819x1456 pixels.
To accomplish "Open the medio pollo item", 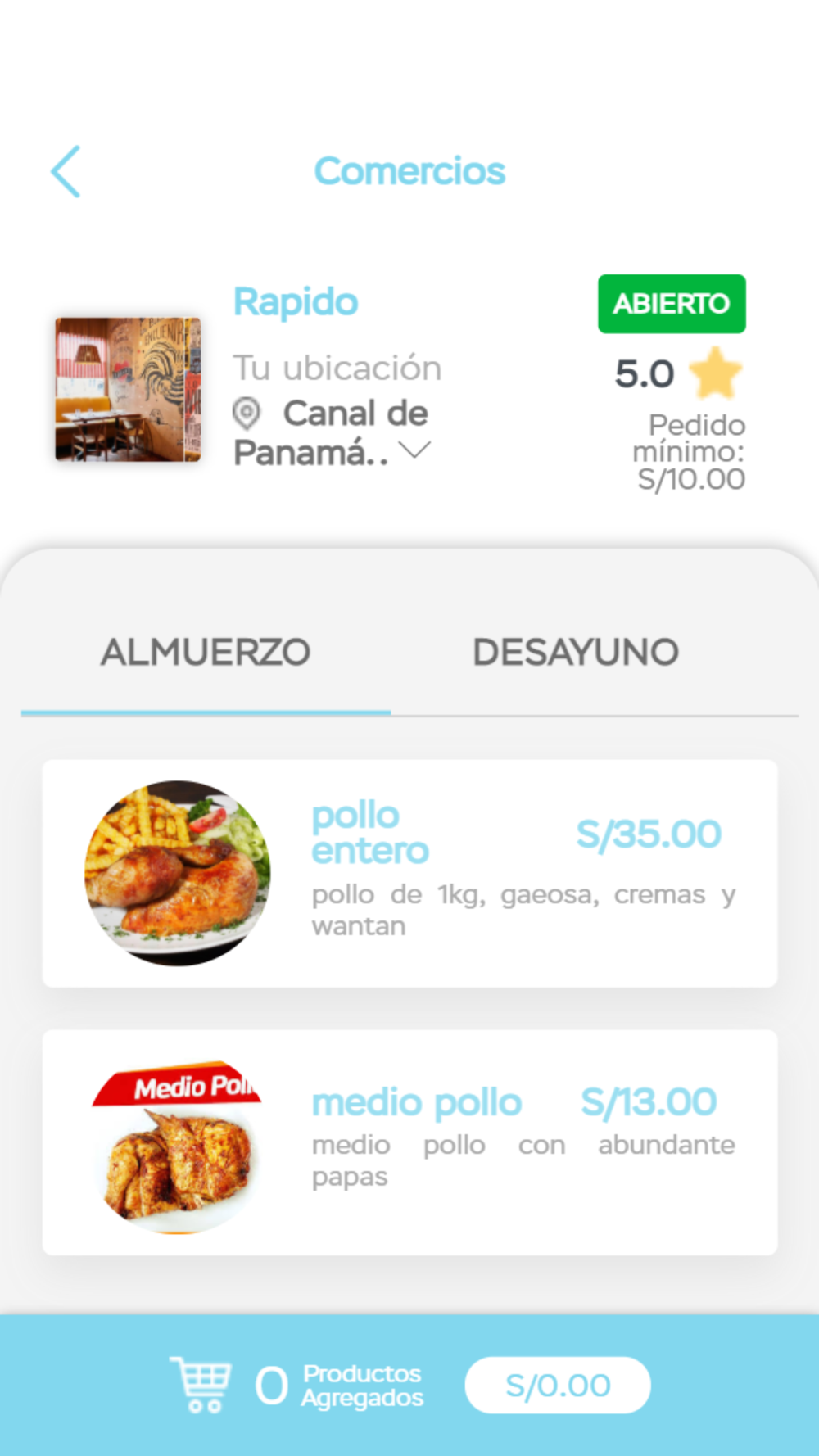I will pos(409,1142).
